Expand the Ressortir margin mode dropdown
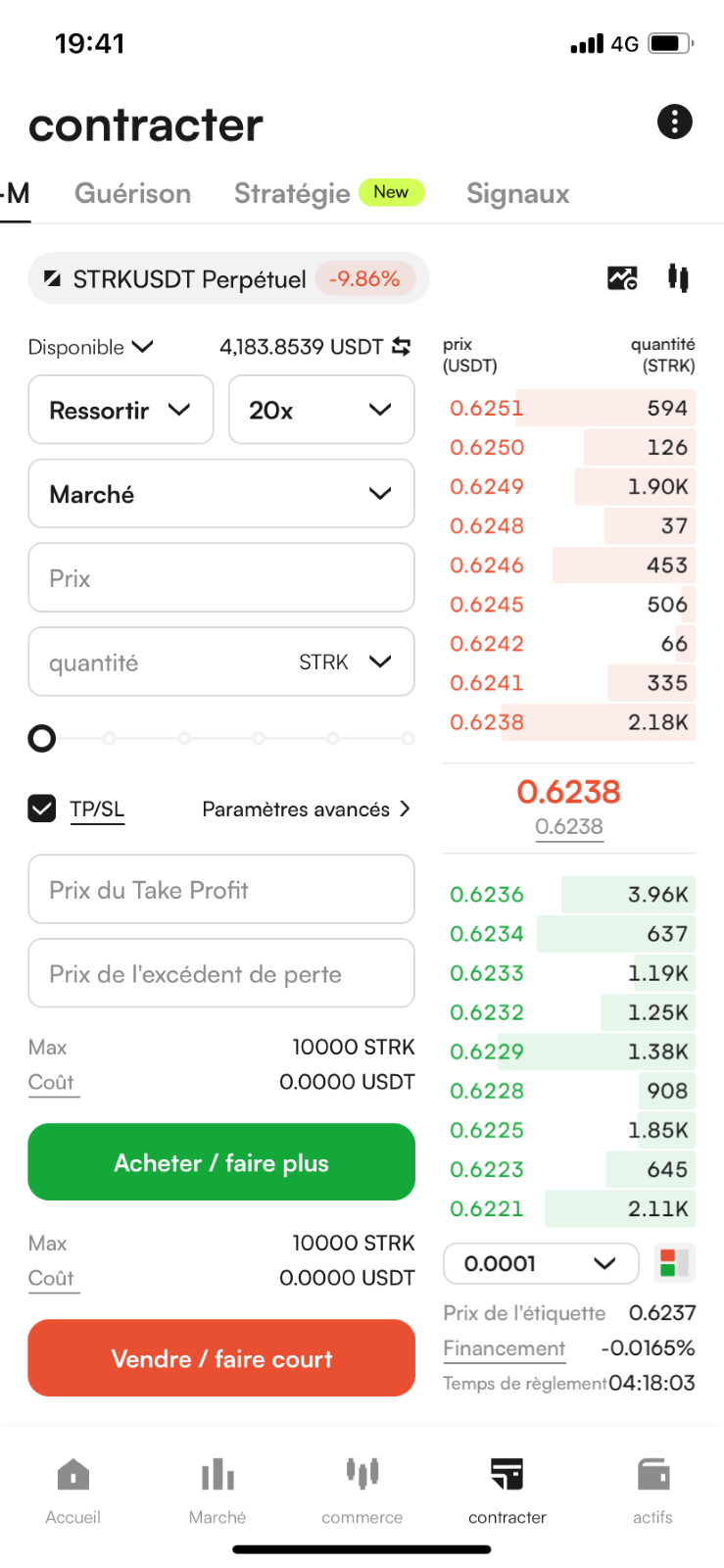This screenshot has width=724, height=1568. [x=121, y=410]
